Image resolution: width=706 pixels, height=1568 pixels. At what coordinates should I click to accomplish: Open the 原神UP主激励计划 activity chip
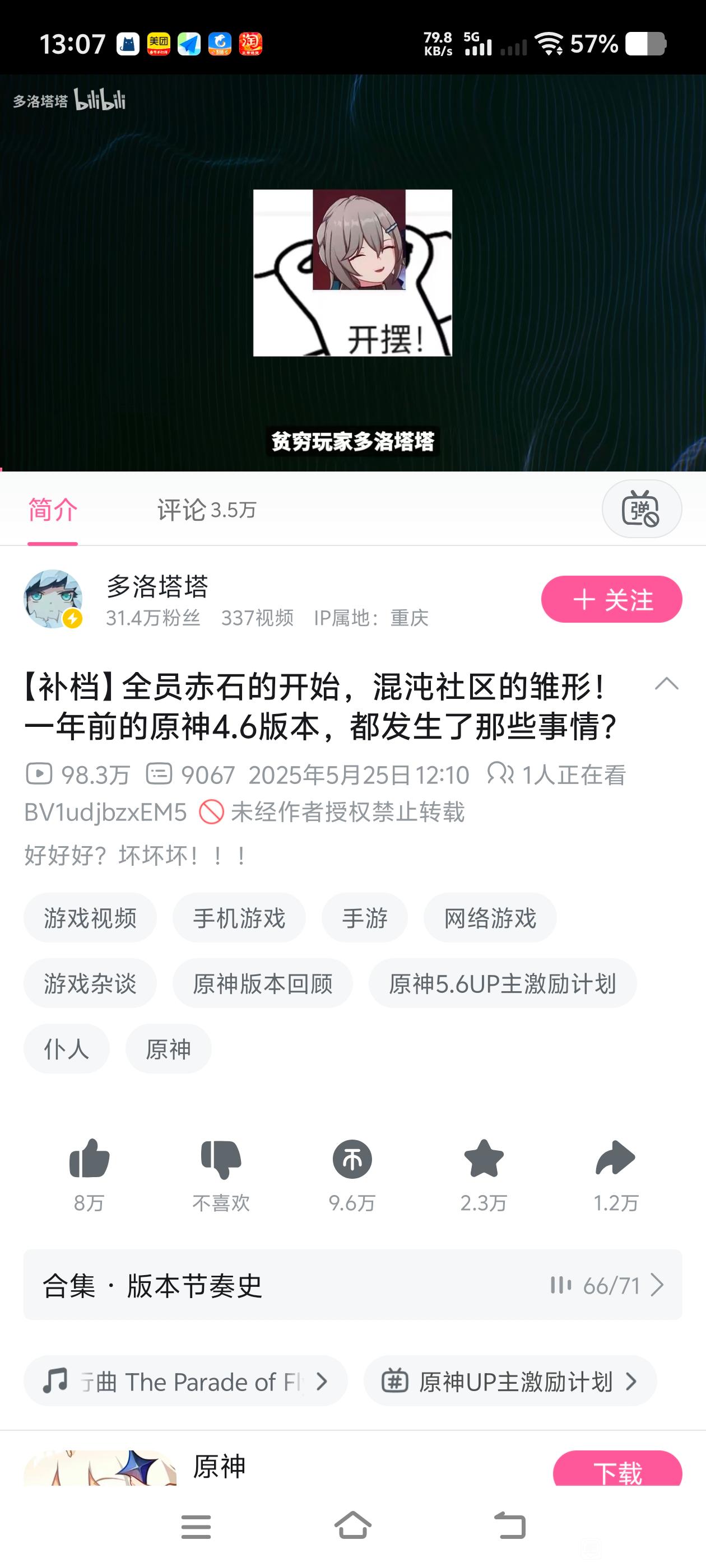510,1382
